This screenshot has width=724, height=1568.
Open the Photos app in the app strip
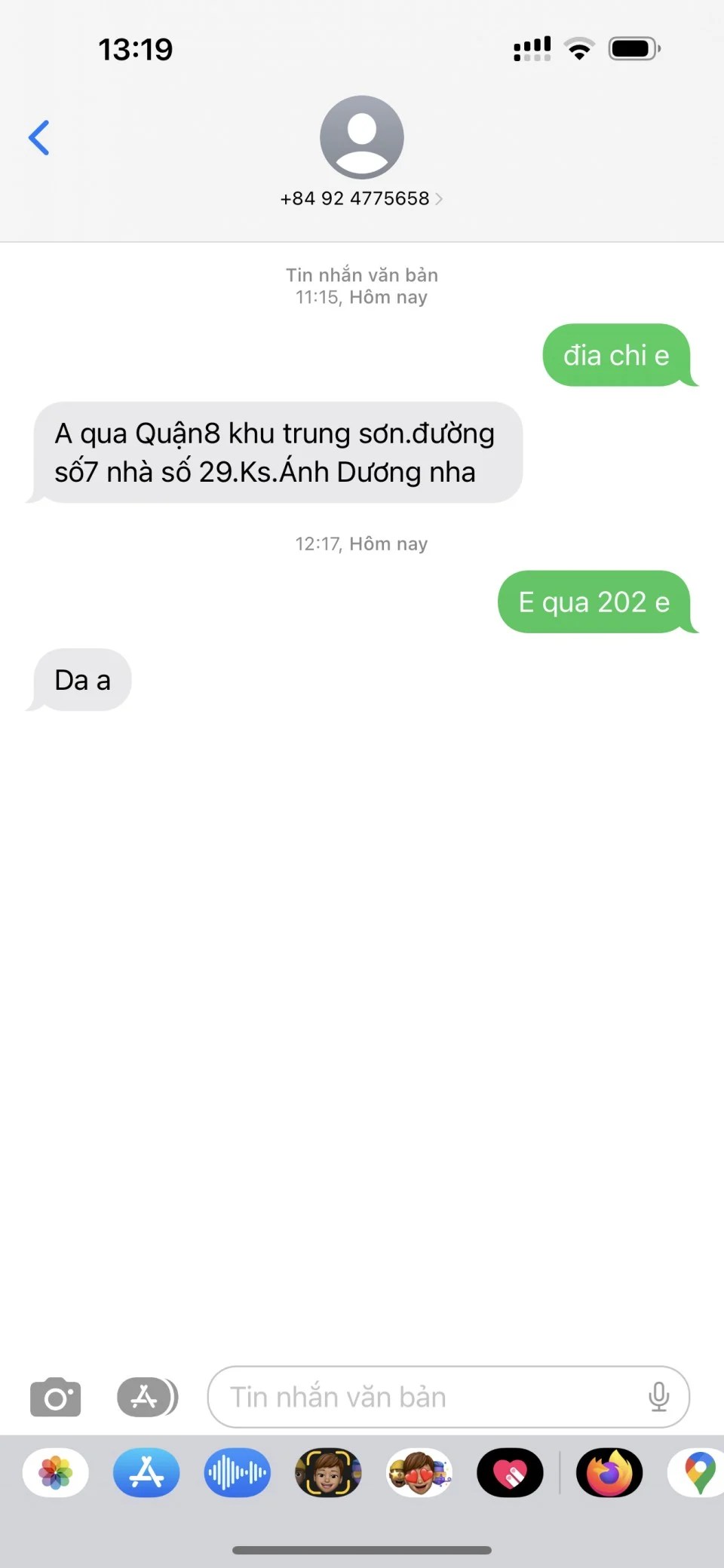pyautogui.click(x=56, y=1472)
